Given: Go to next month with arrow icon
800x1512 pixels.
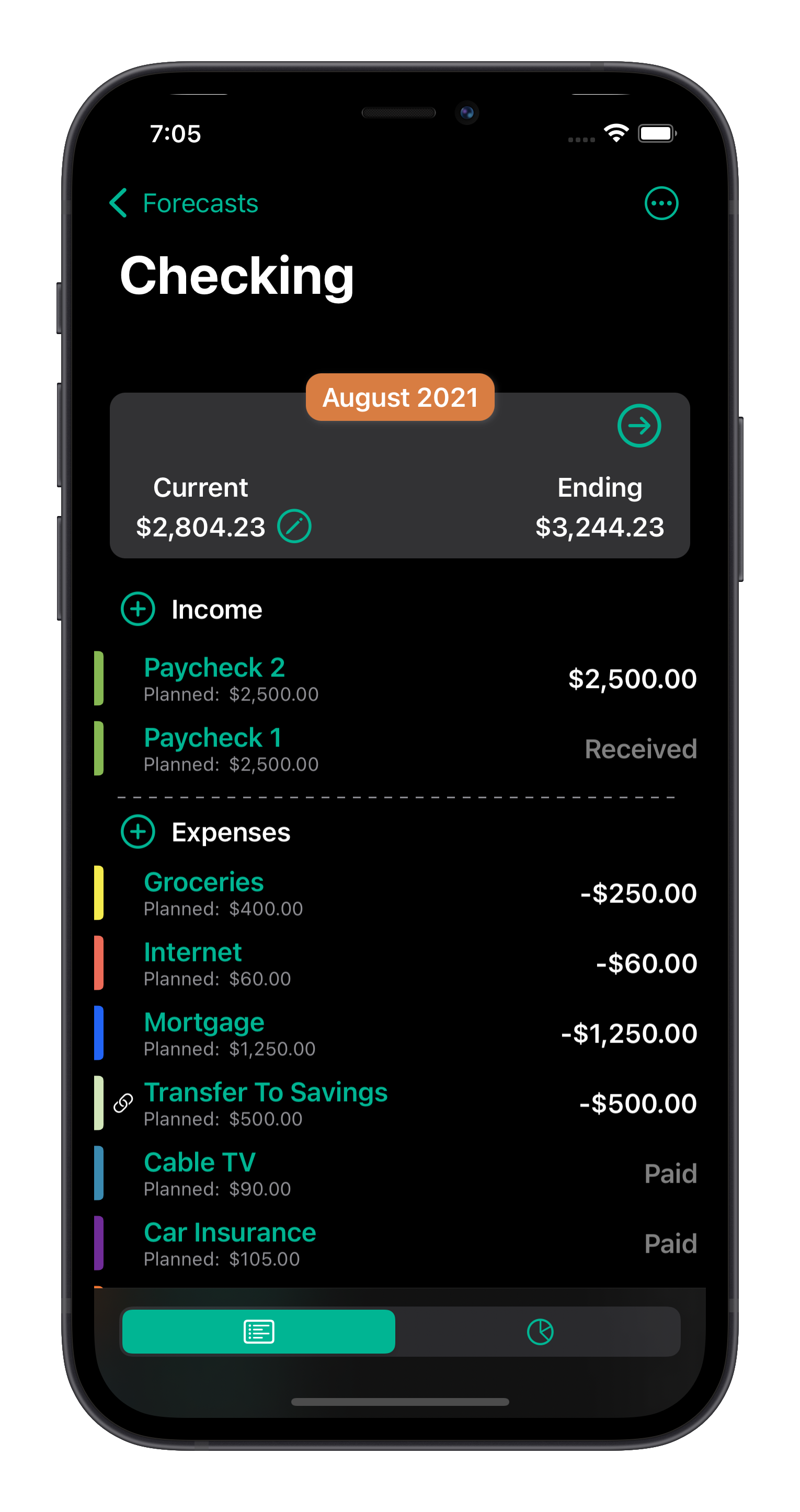Looking at the screenshot, I should [x=638, y=426].
